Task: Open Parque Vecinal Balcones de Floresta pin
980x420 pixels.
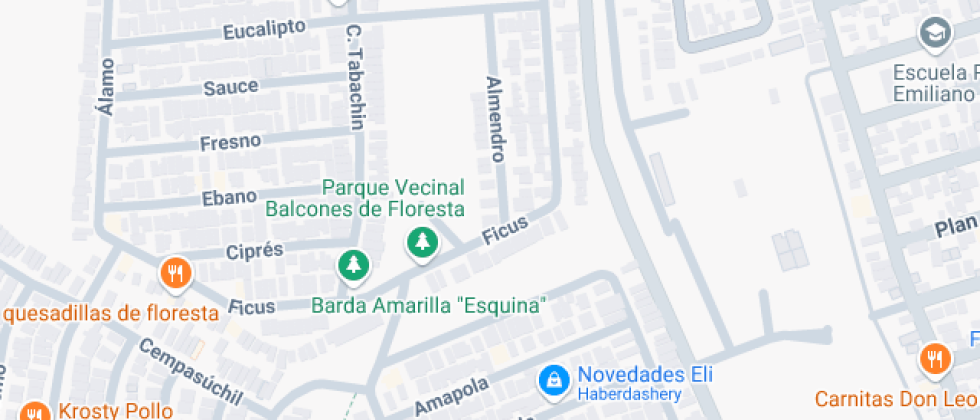Action: 422,242
